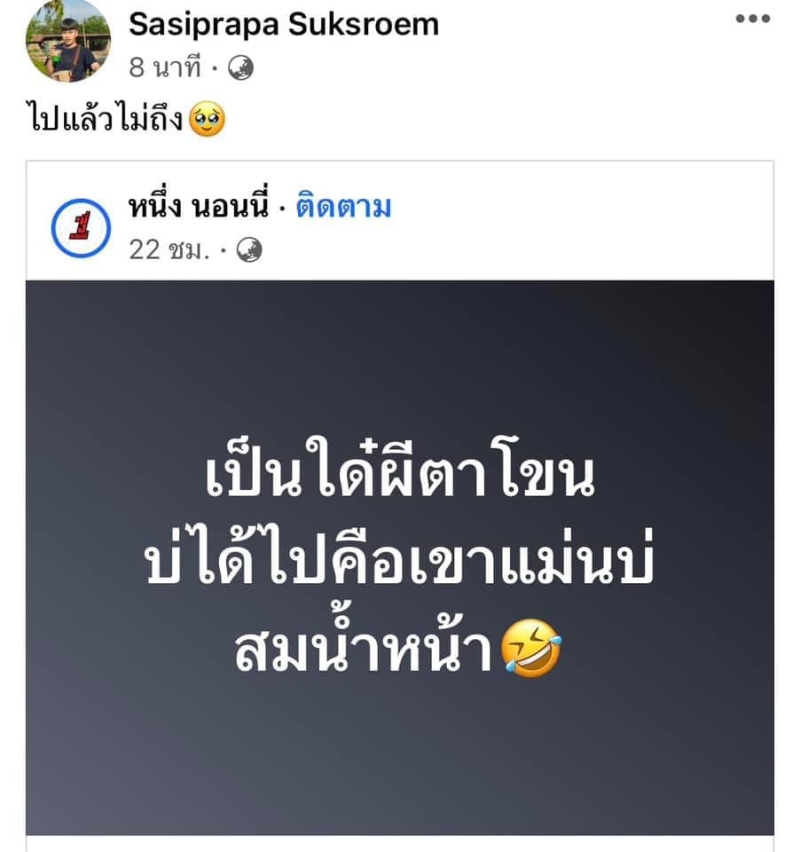Screen dimensions: 800x852
Task: Open Sasiprapa Suksroem's profile name
Action: coord(283,24)
